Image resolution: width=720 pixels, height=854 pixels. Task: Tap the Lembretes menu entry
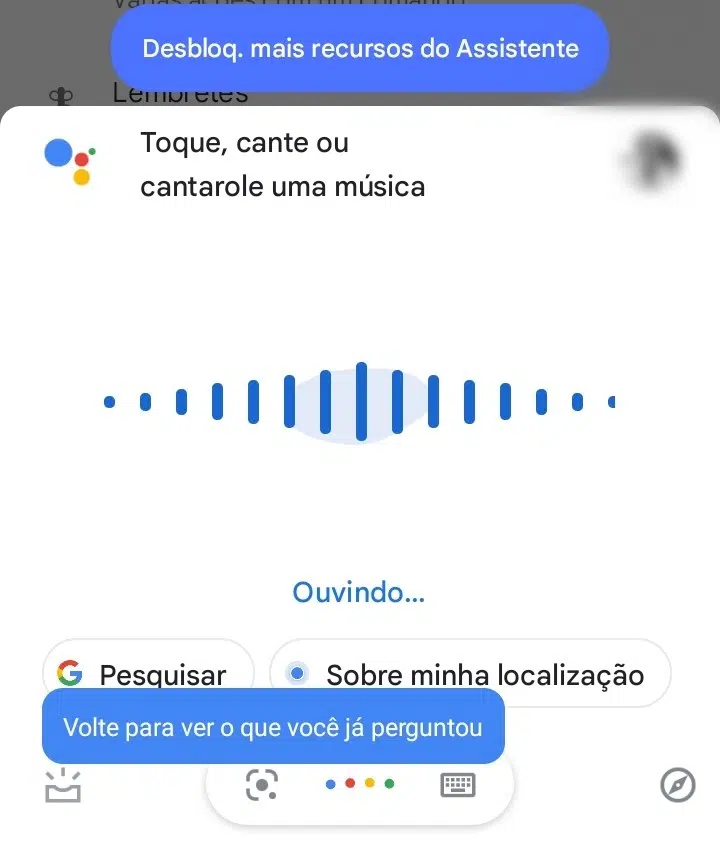(x=182, y=93)
